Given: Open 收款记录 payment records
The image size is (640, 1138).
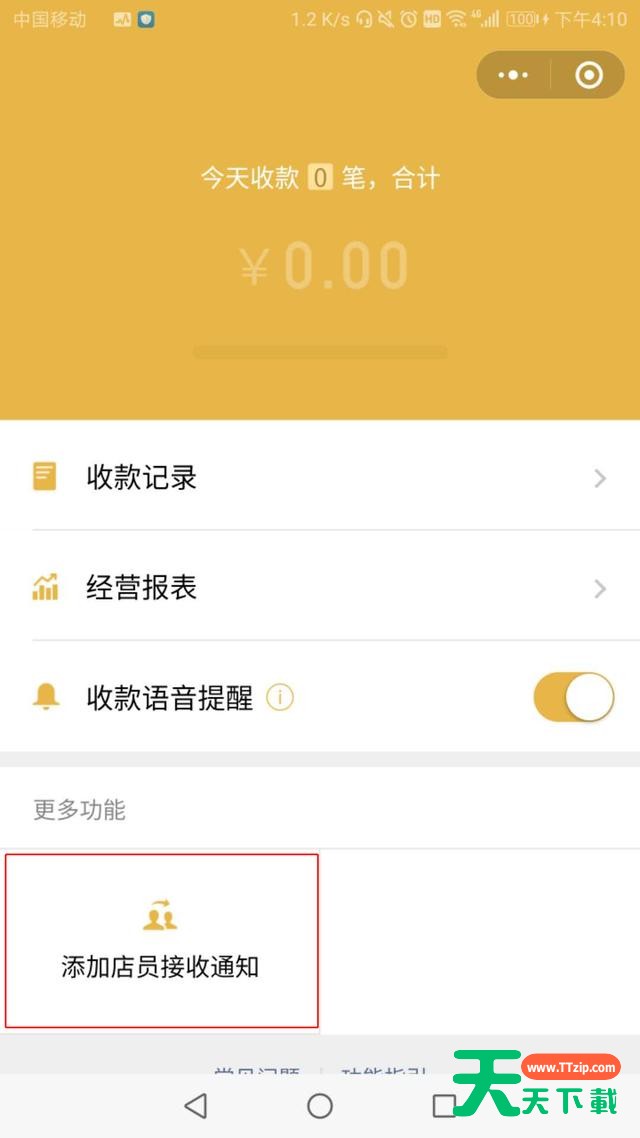Looking at the screenshot, I should pyautogui.click(x=320, y=477).
